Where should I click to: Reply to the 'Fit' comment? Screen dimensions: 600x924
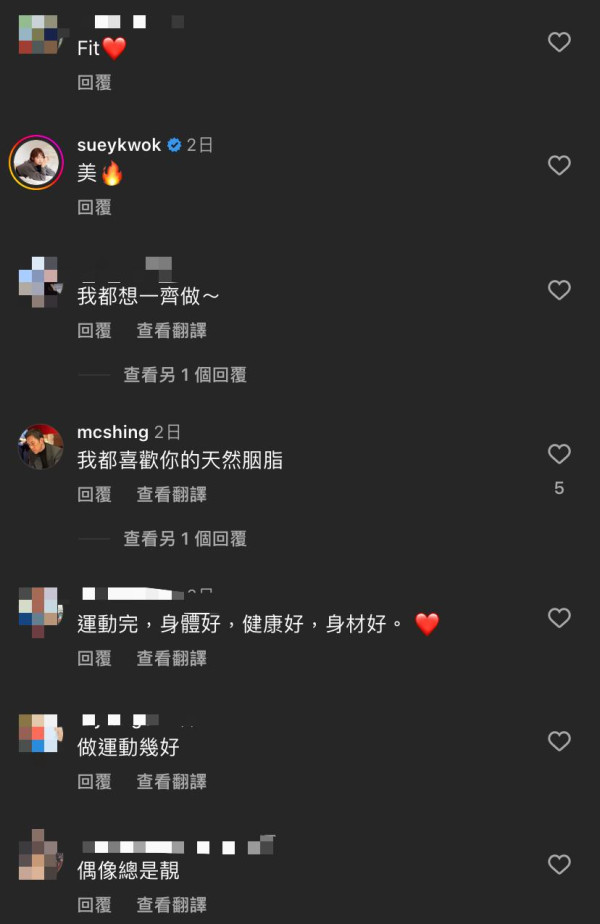tap(95, 83)
